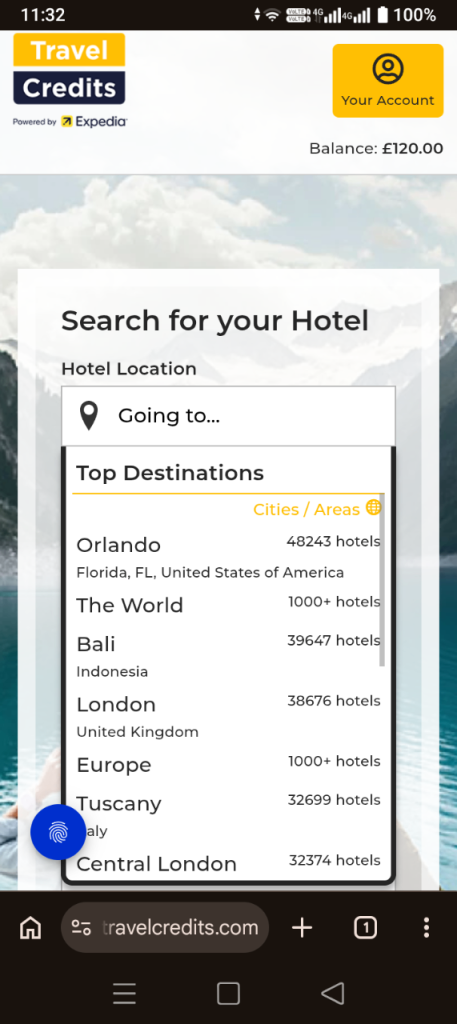The width and height of the screenshot is (457, 1024).
Task: Pick Bali, Indonesia
Action: [228, 656]
